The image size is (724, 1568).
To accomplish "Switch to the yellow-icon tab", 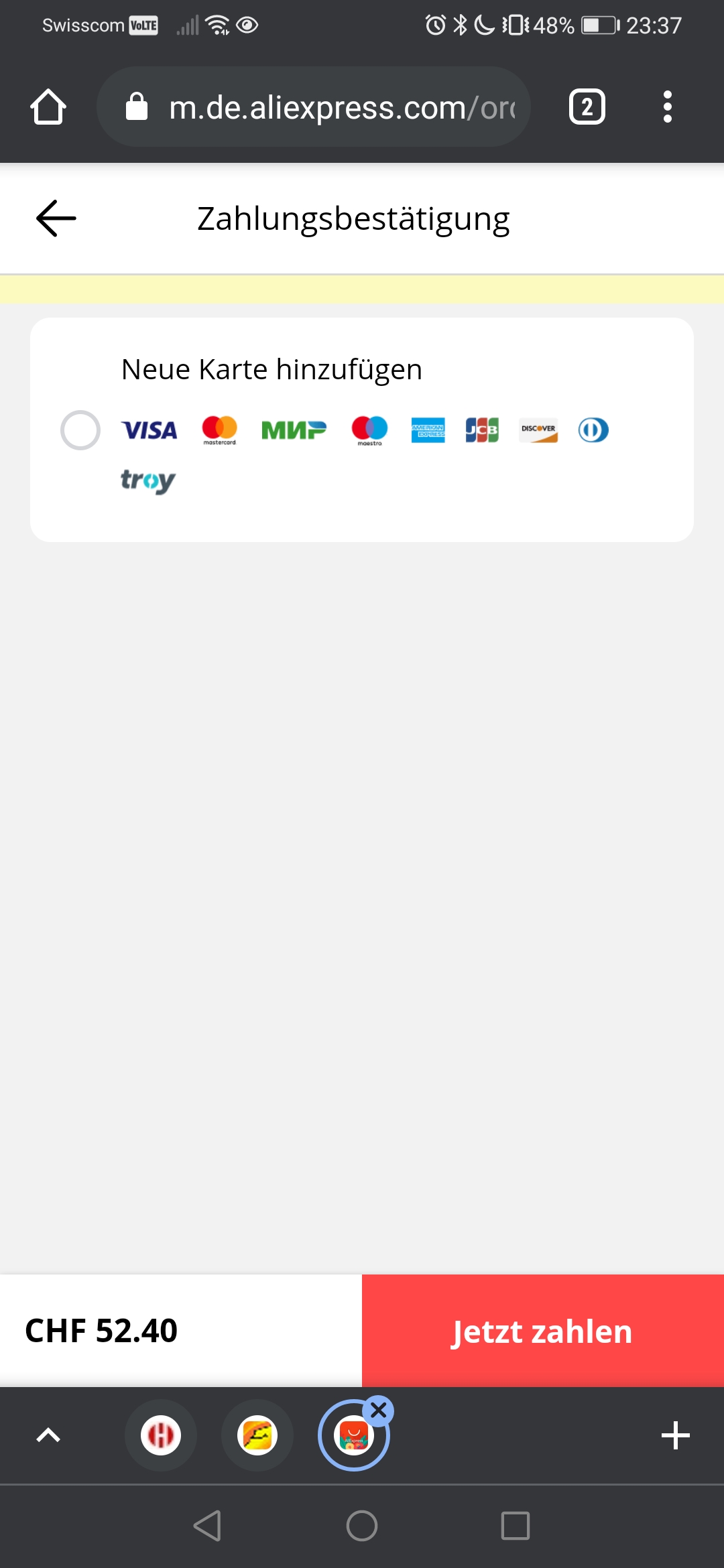I will (257, 1435).
